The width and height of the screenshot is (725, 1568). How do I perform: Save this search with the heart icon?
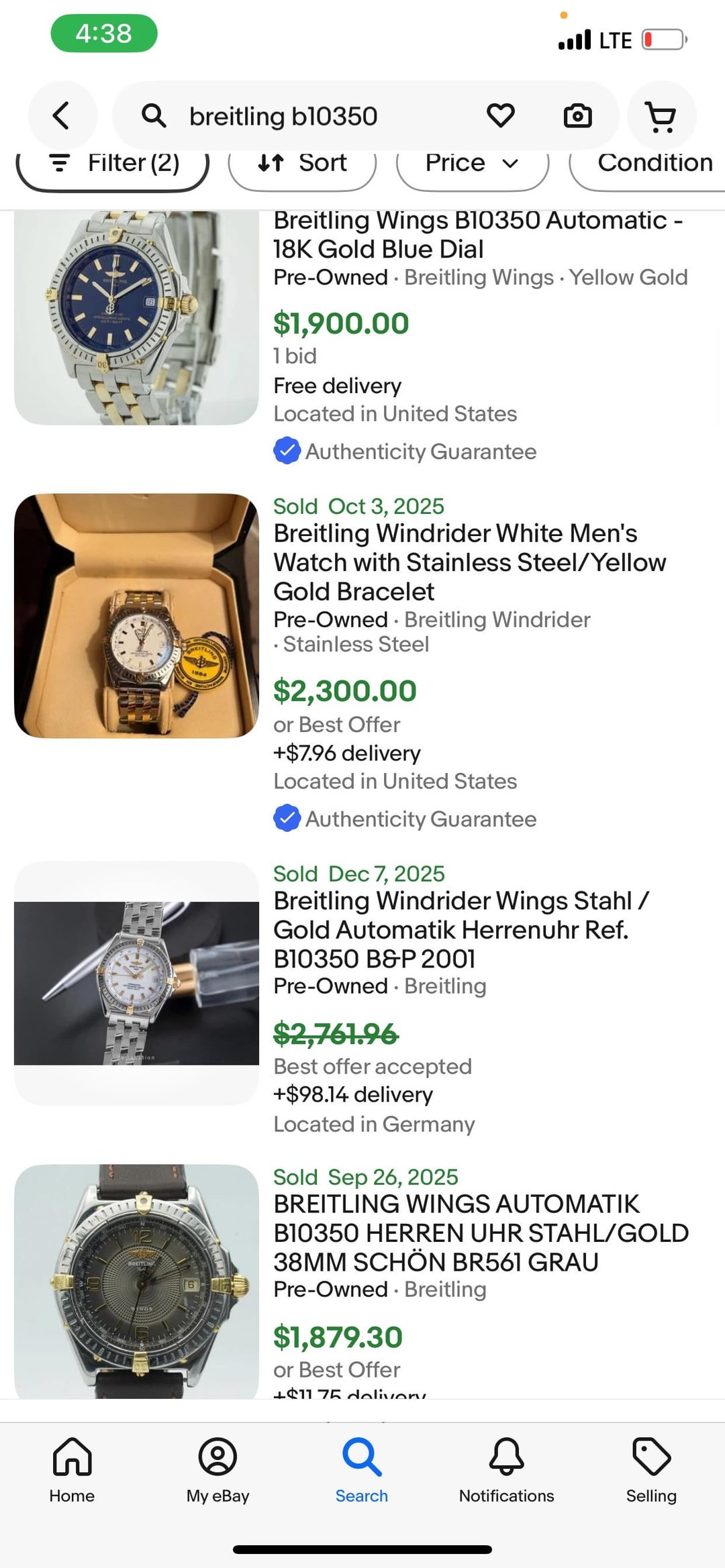(500, 115)
